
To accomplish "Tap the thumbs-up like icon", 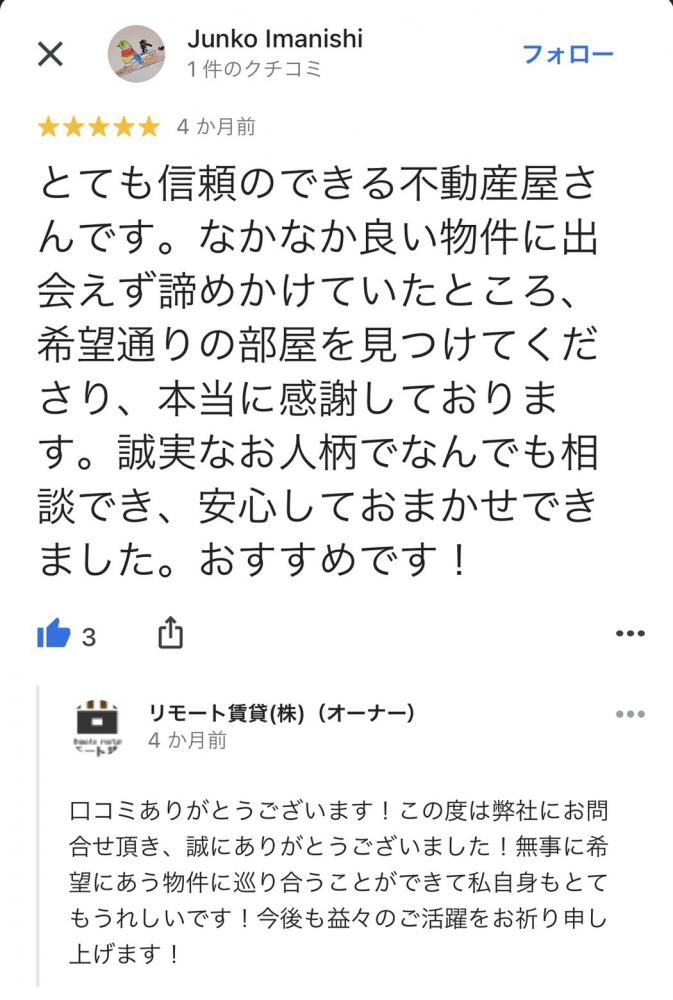I will point(53,634).
